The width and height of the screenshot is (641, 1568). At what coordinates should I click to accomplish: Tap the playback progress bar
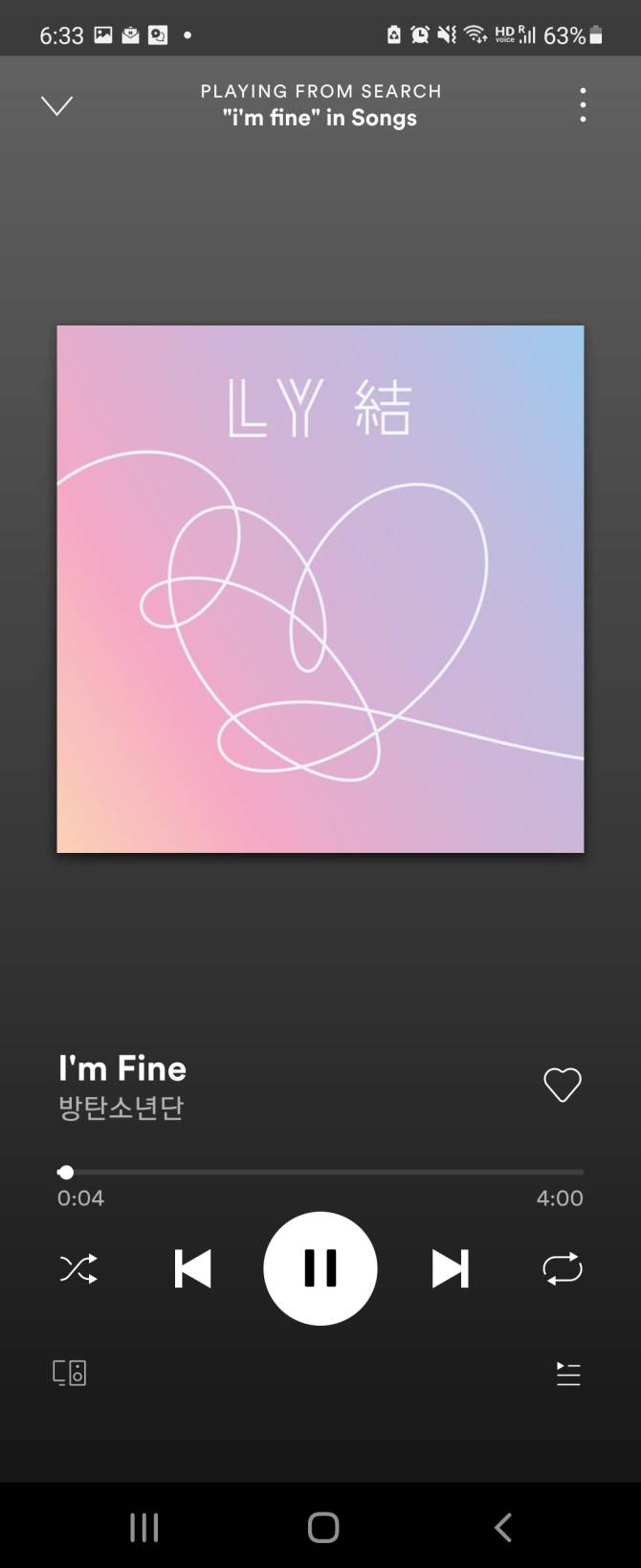click(x=320, y=1172)
